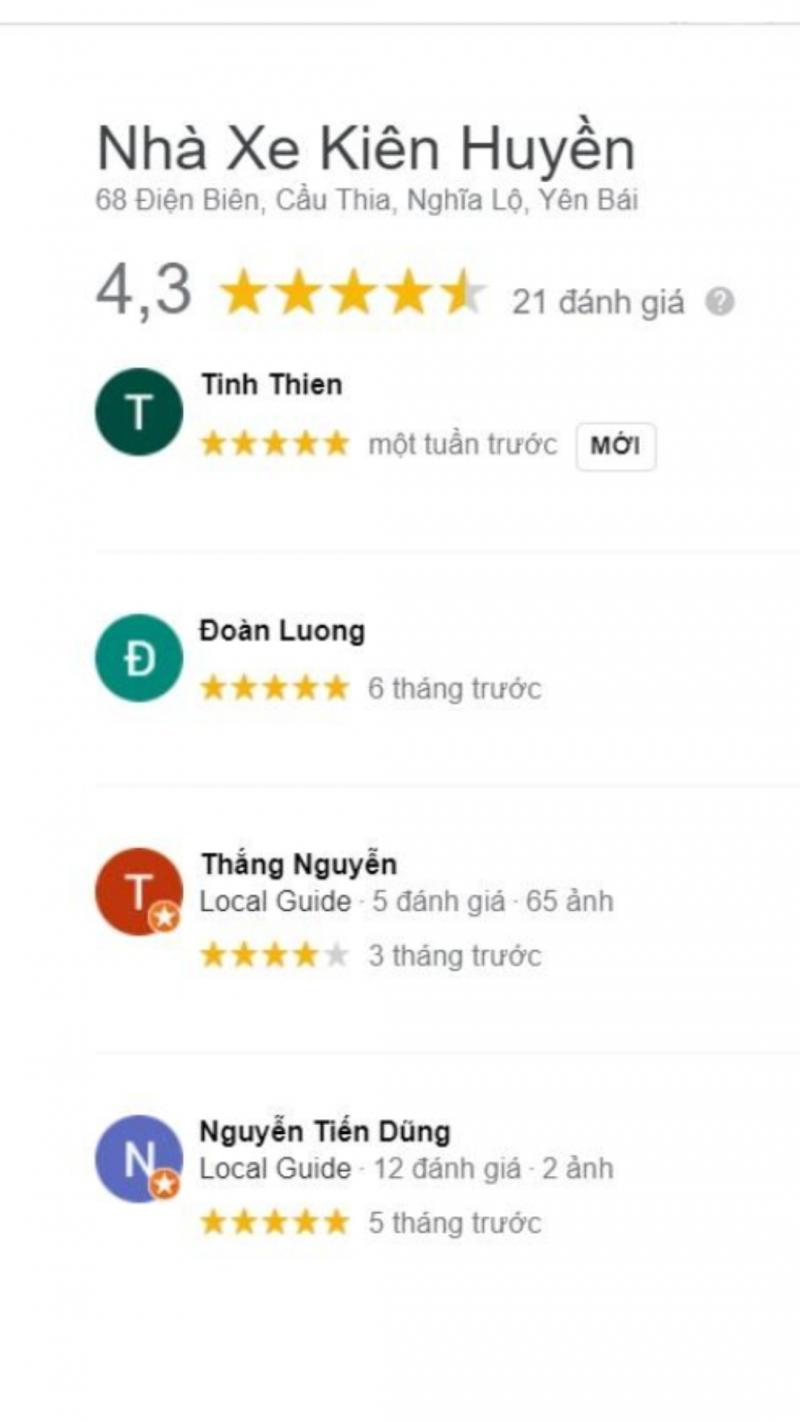Open Tinh Thien's reviewer profile
Image resolution: width=800 pixels, height=1422 pixels.
[271, 385]
